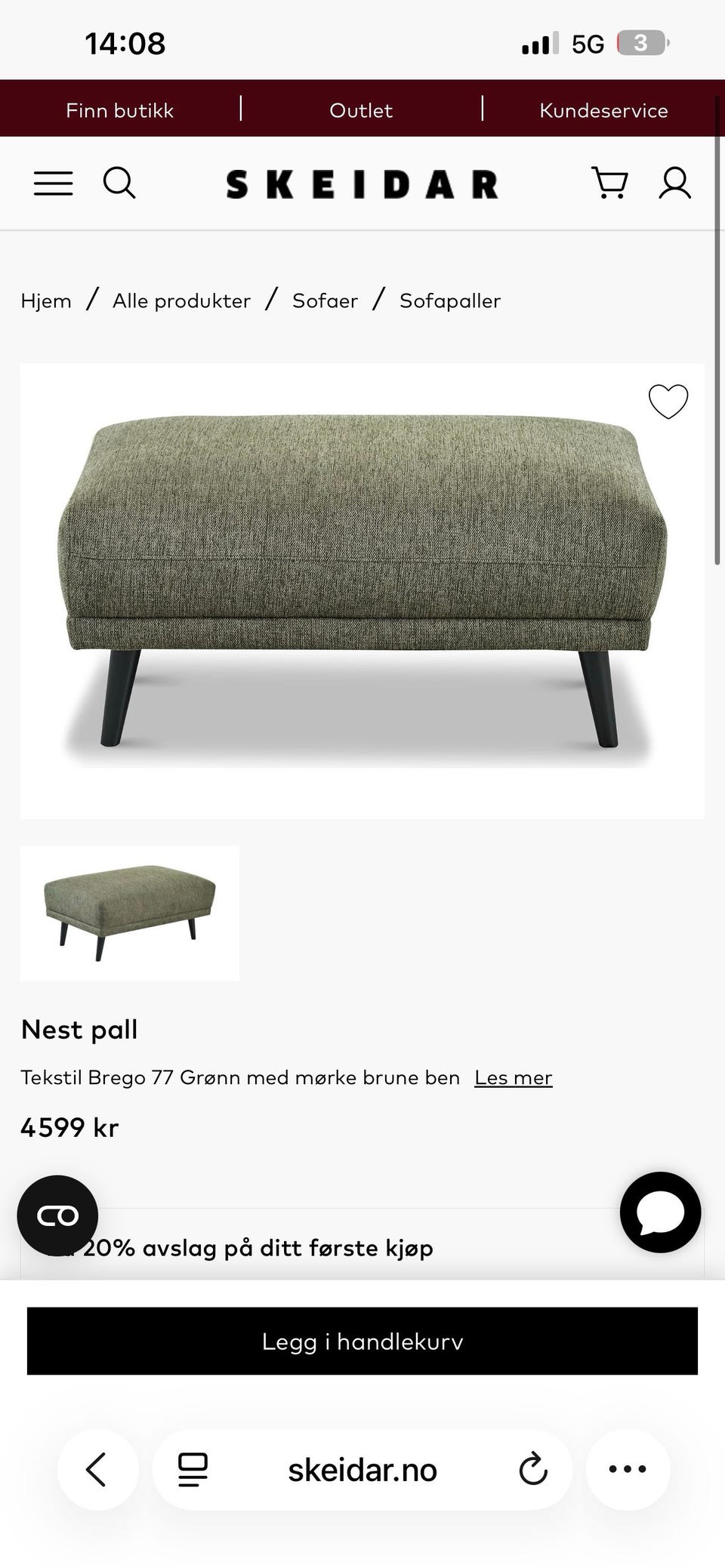Tap Legg i handlekurv button
Viewport: 725px width, 1568px height.
coord(362,1341)
